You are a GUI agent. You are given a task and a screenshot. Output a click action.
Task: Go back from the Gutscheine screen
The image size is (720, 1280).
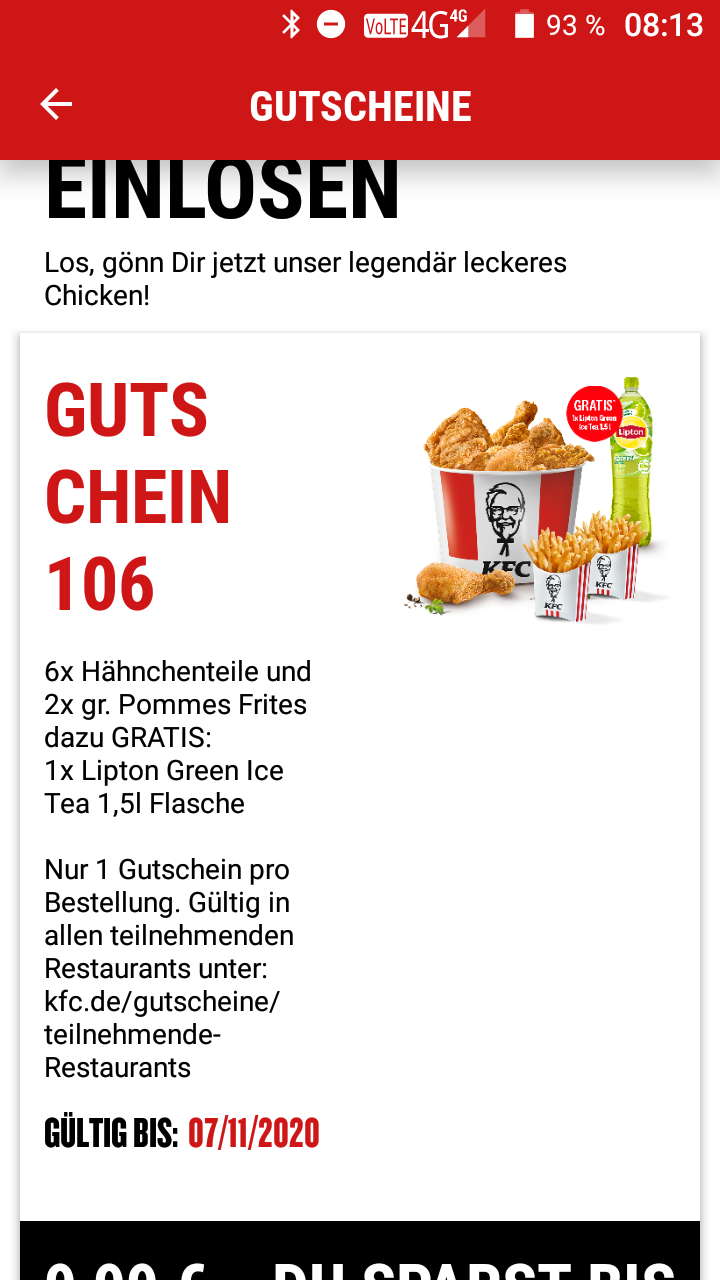pos(56,105)
